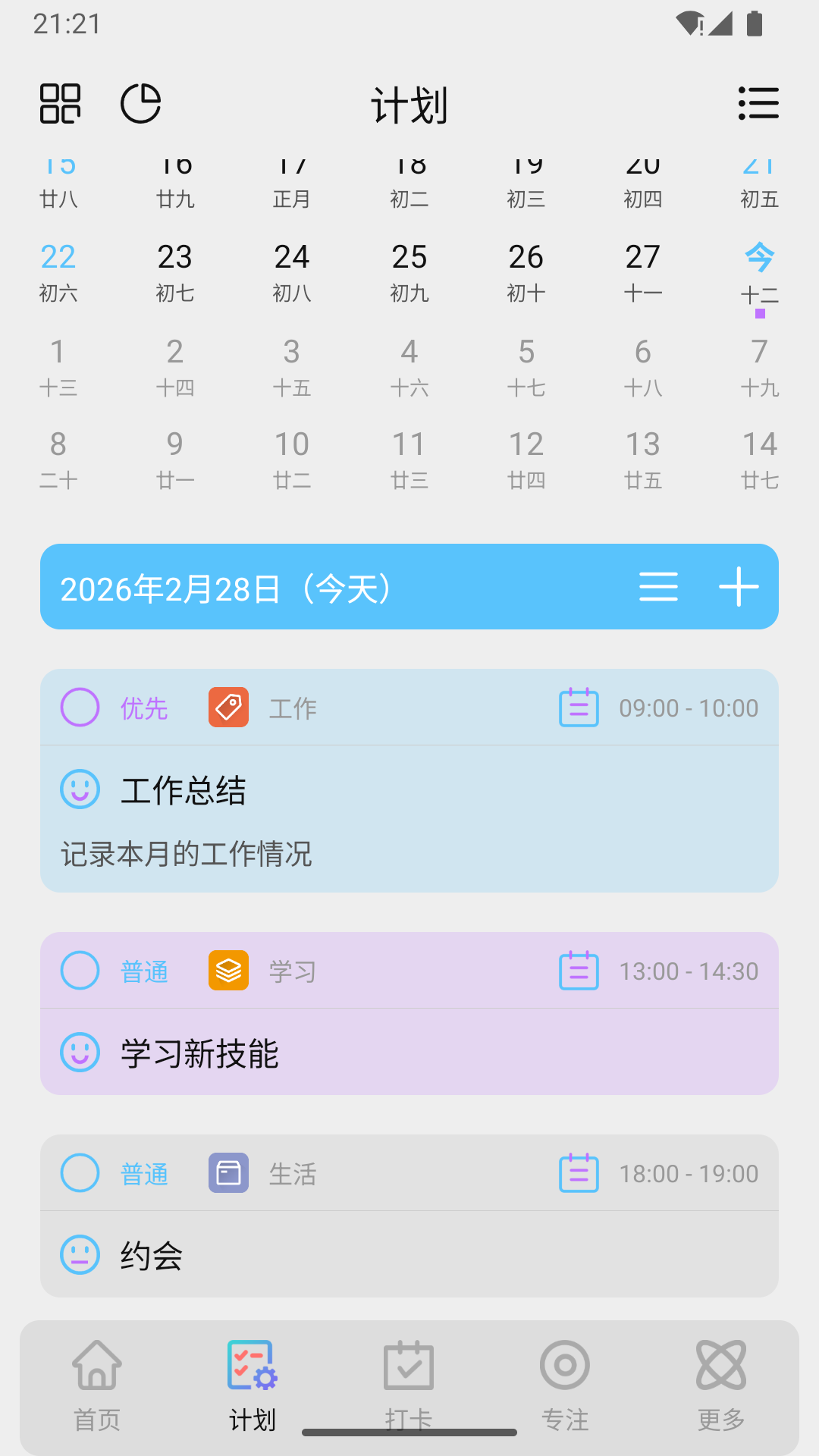Click the calendar icon next to 13:00 - 14:30
Viewport: 819px width, 1456px height.
pyautogui.click(x=579, y=970)
